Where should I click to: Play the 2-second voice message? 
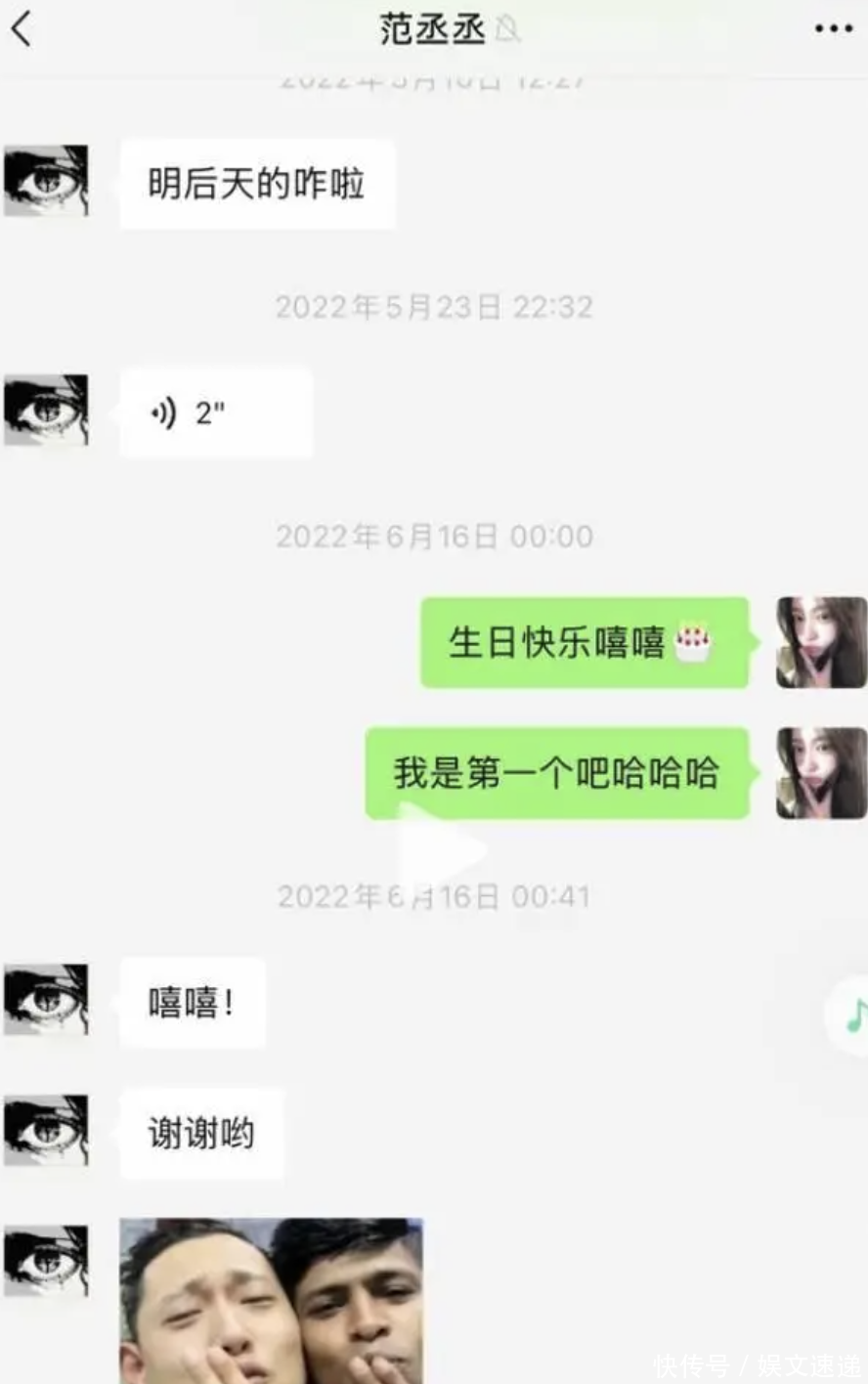215,413
